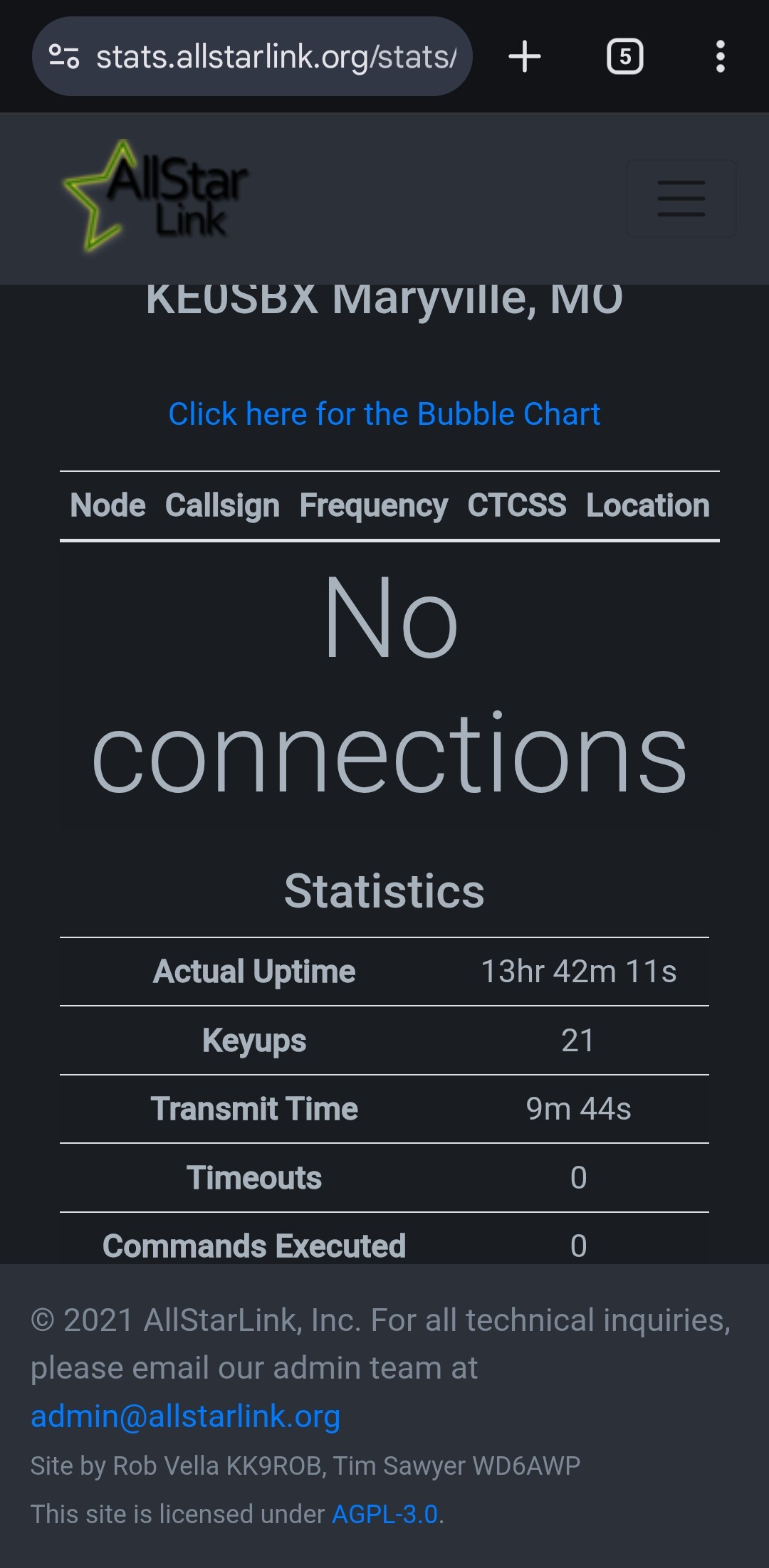Viewport: 769px width, 1568px height.
Task: Expand the site hamburger menu
Action: [x=681, y=199]
